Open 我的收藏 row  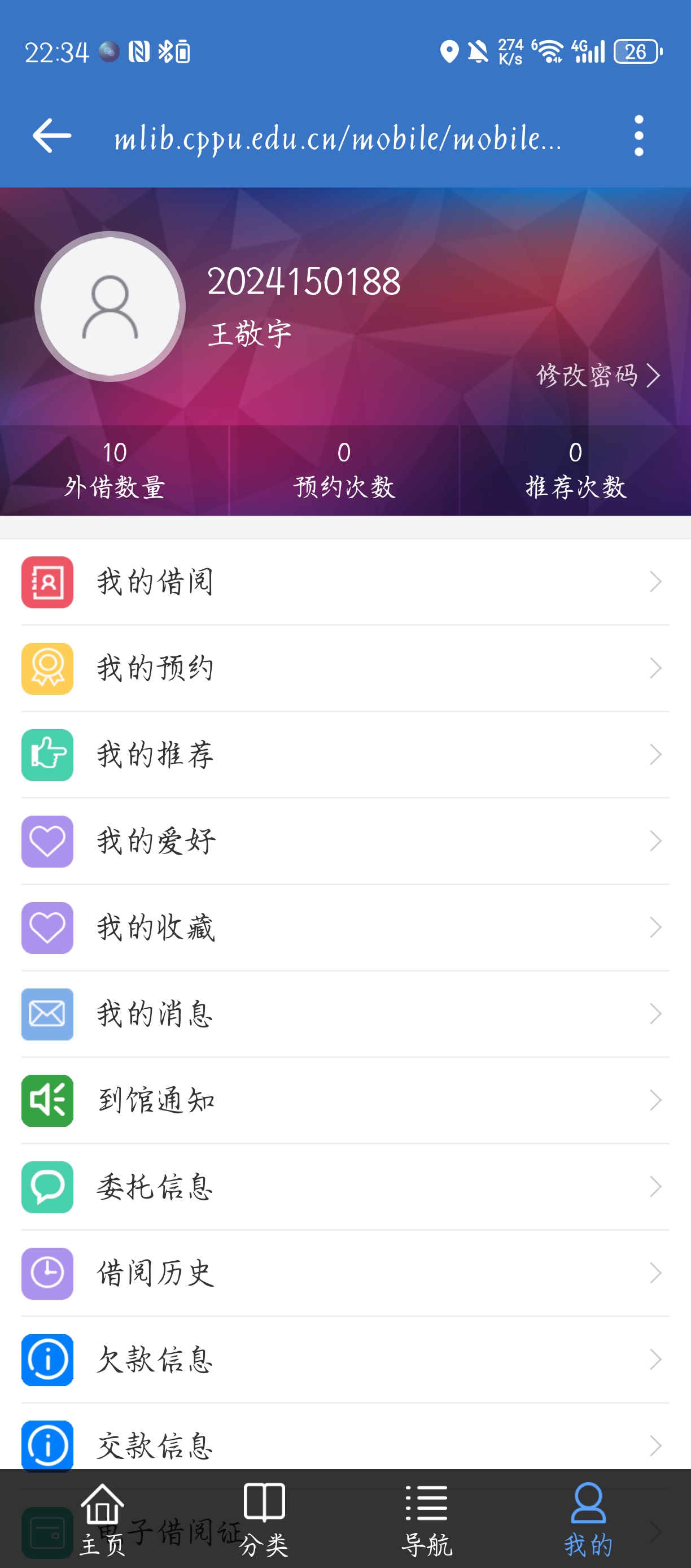(345, 927)
